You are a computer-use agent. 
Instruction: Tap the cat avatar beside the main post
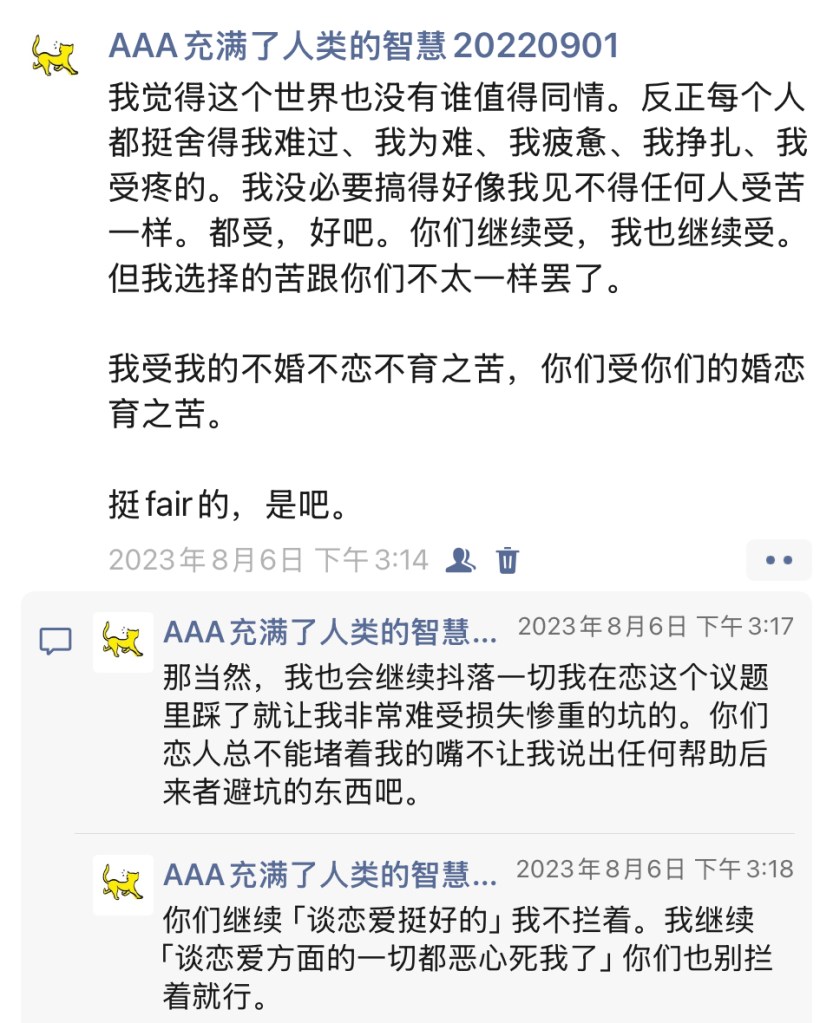[54, 55]
